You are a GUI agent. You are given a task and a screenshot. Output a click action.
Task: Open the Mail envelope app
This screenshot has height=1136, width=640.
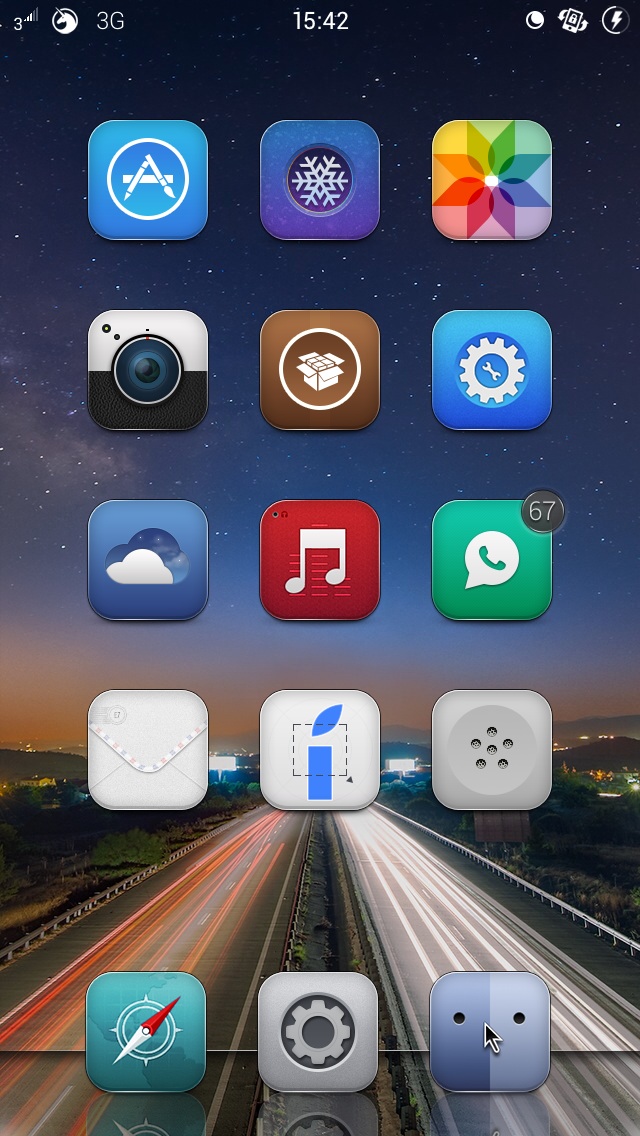pyautogui.click(x=148, y=750)
